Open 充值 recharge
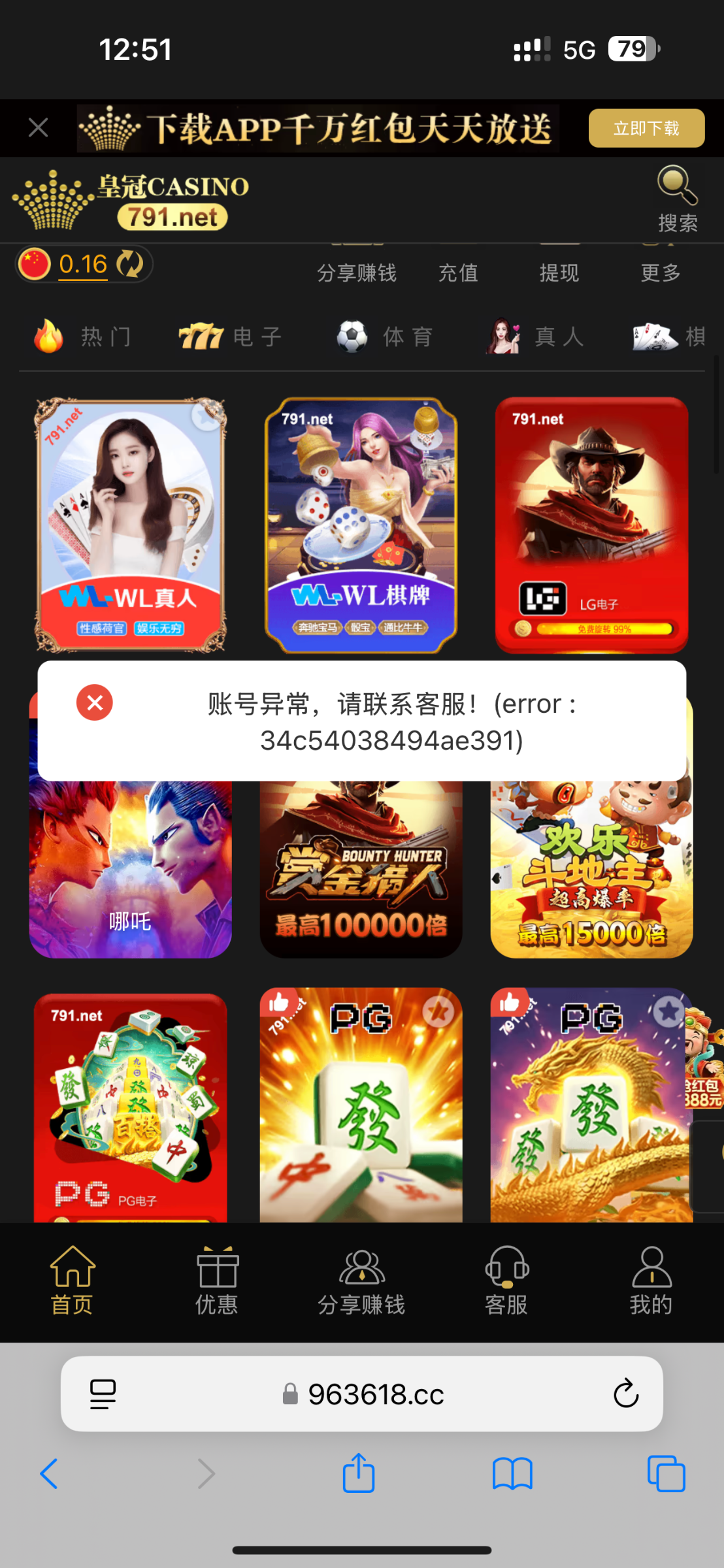This screenshot has width=724, height=1568. pyautogui.click(x=458, y=272)
